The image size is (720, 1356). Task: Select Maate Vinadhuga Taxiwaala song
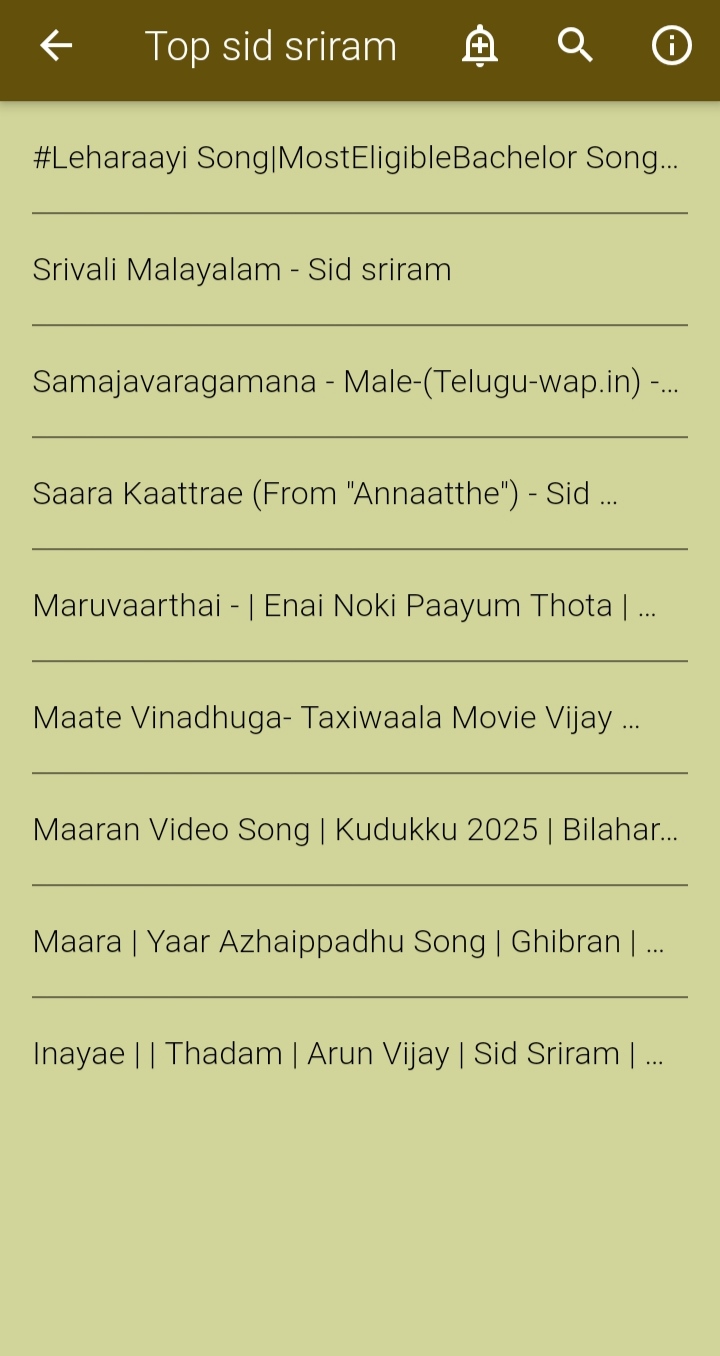336,718
